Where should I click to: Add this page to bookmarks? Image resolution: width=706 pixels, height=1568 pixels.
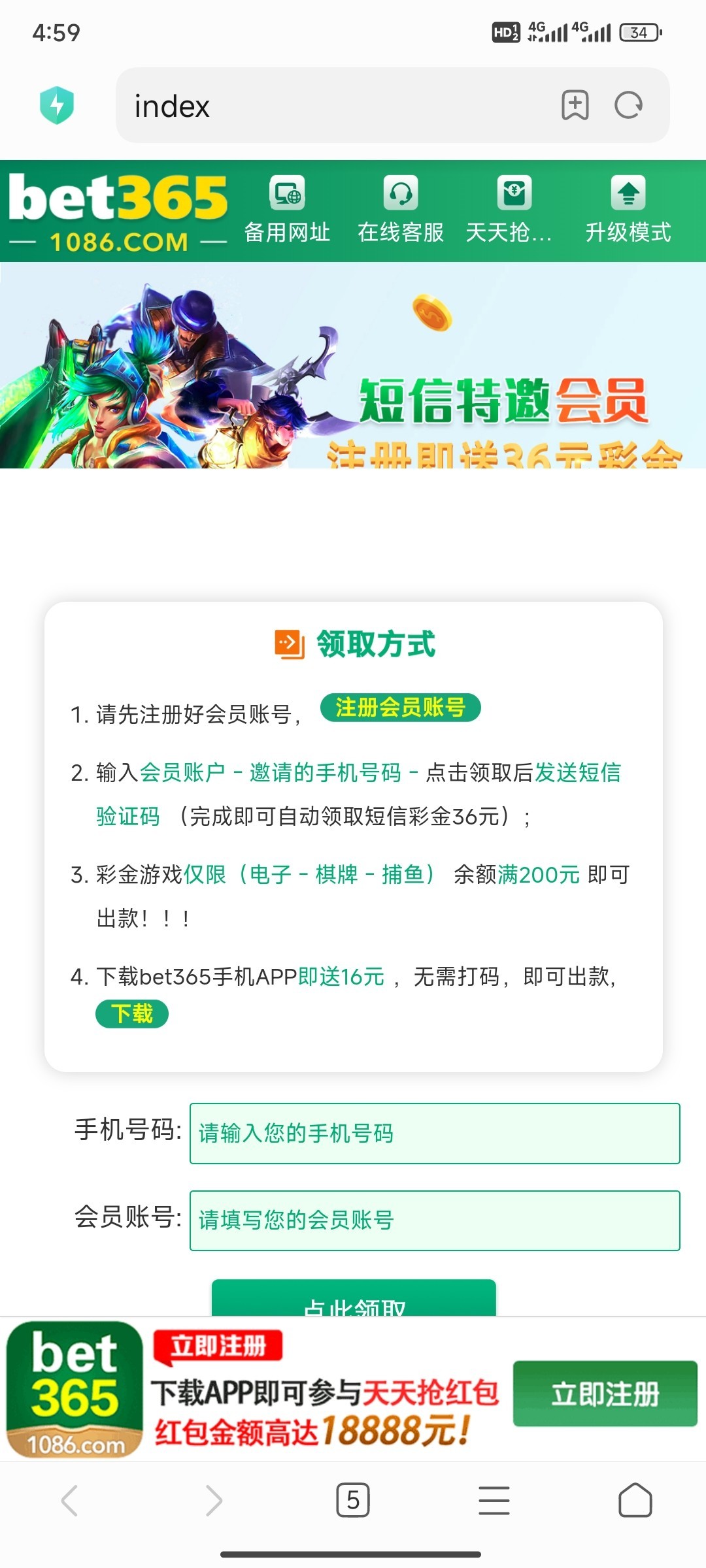tap(575, 105)
